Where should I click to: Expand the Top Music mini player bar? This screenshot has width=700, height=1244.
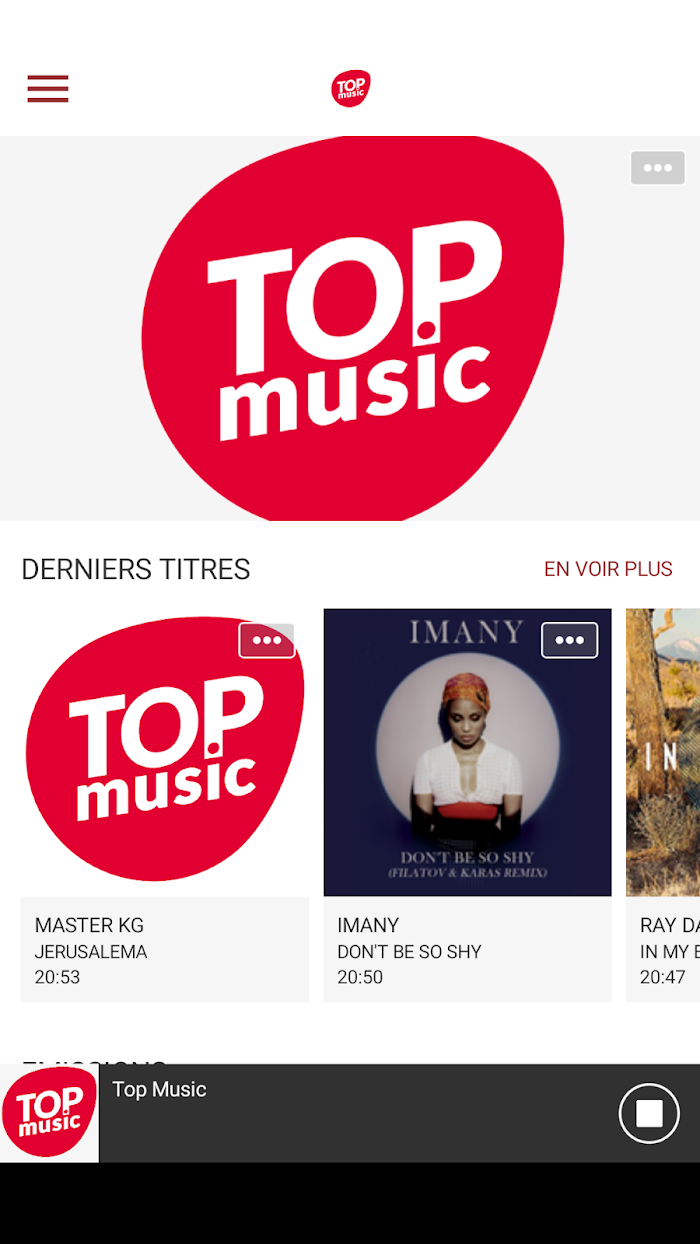click(x=350, y=1113)
